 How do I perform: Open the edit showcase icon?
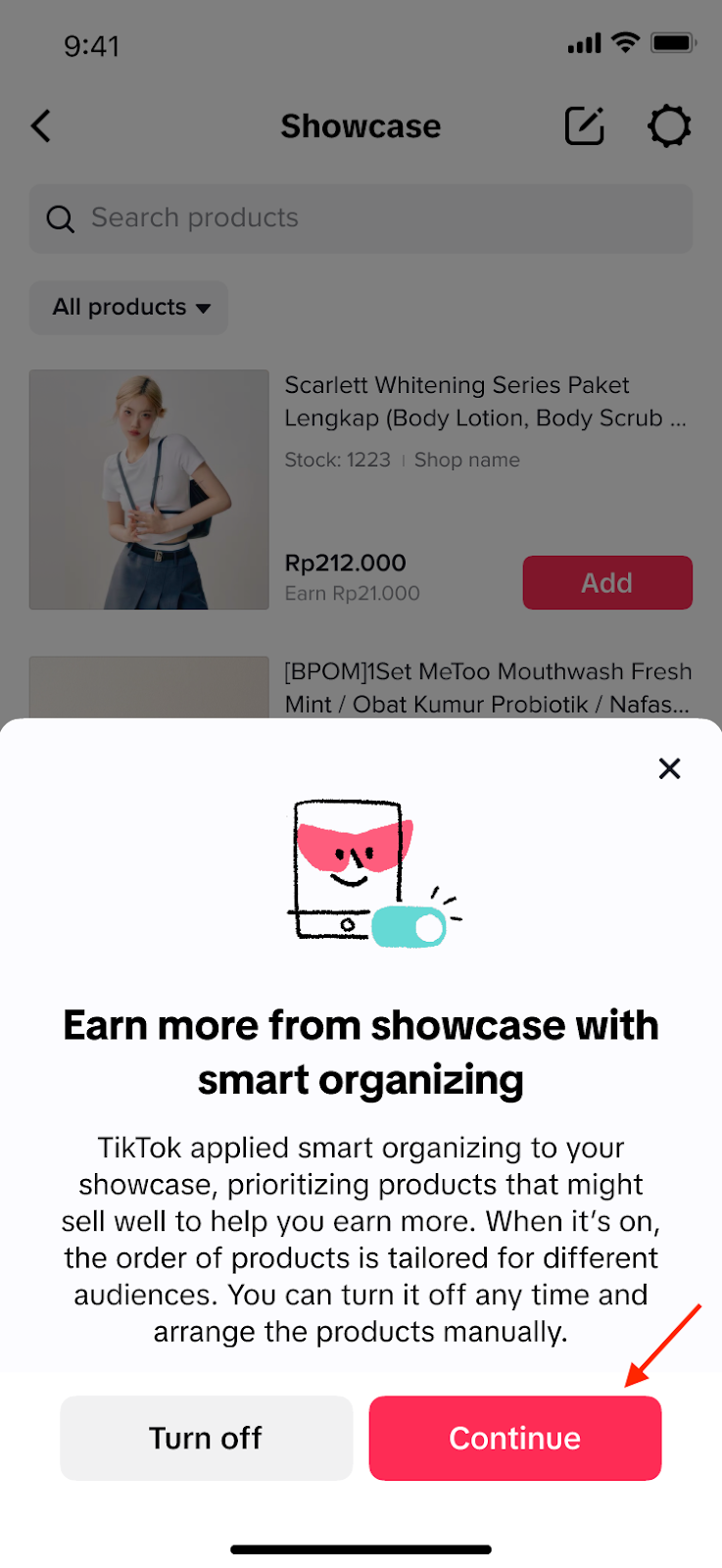(585, 126)
